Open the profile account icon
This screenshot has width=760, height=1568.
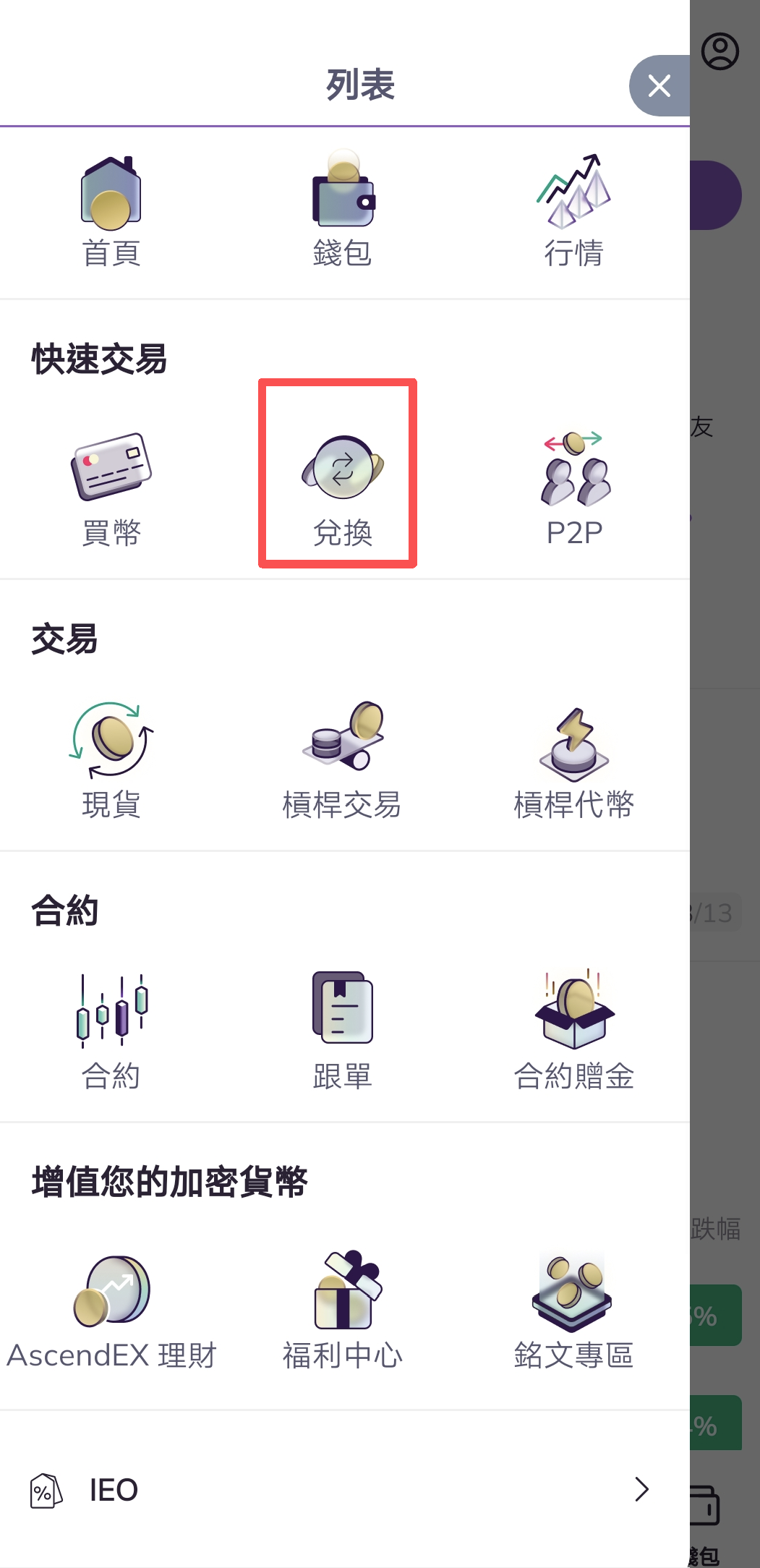pos(720,51)
